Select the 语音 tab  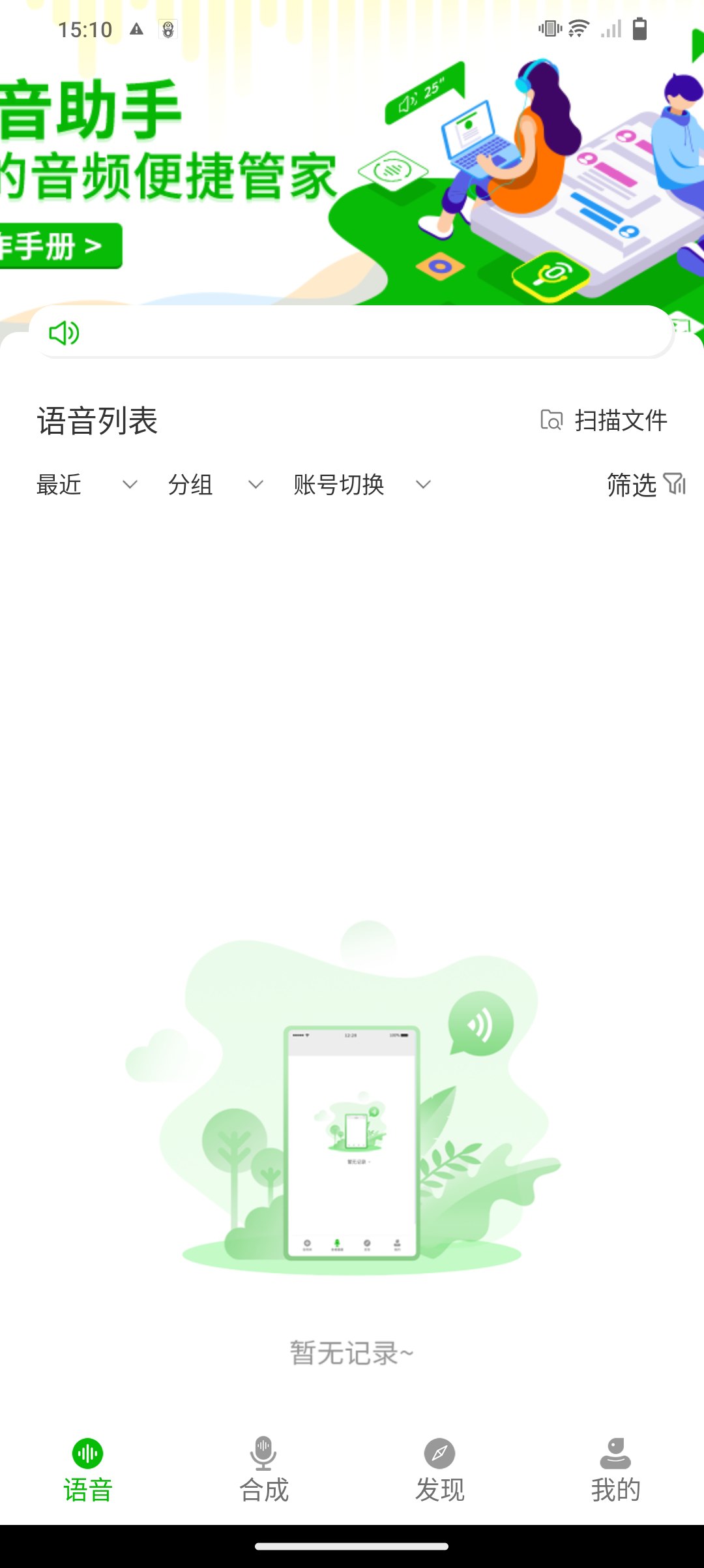coord(88,1471)
